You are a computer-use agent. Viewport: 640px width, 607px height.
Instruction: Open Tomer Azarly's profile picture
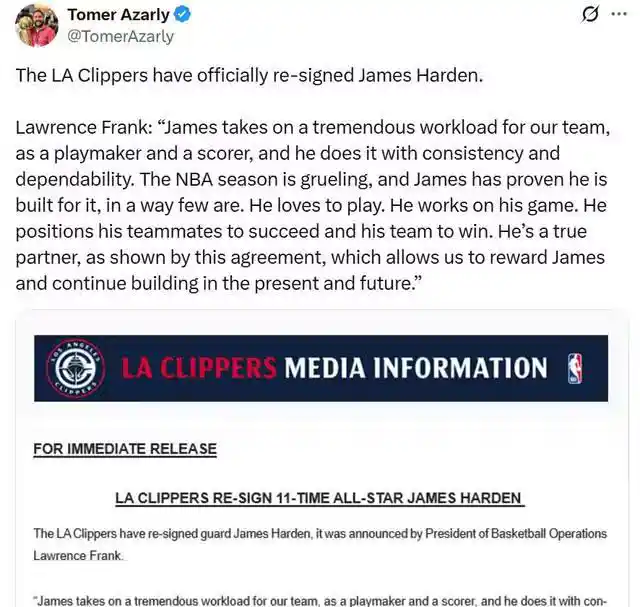(36, 25)
